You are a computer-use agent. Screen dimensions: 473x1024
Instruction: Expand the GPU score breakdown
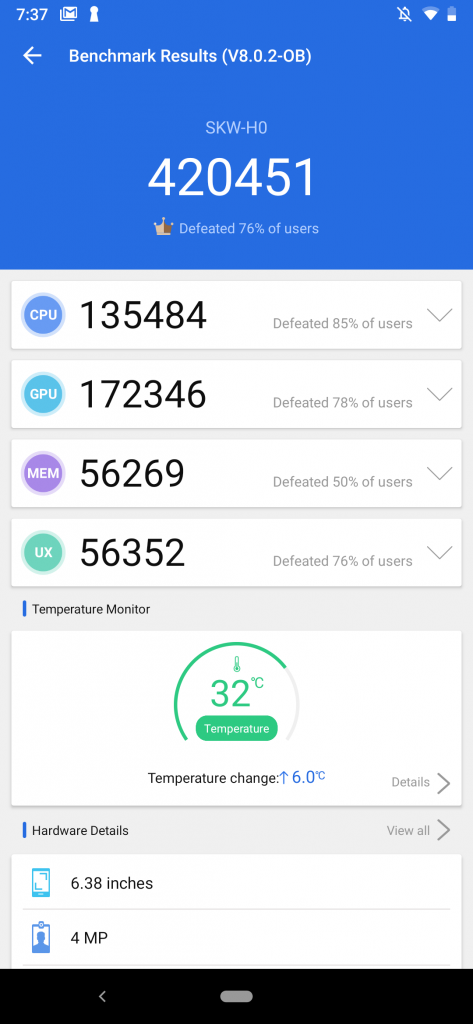tap(439, 394)
